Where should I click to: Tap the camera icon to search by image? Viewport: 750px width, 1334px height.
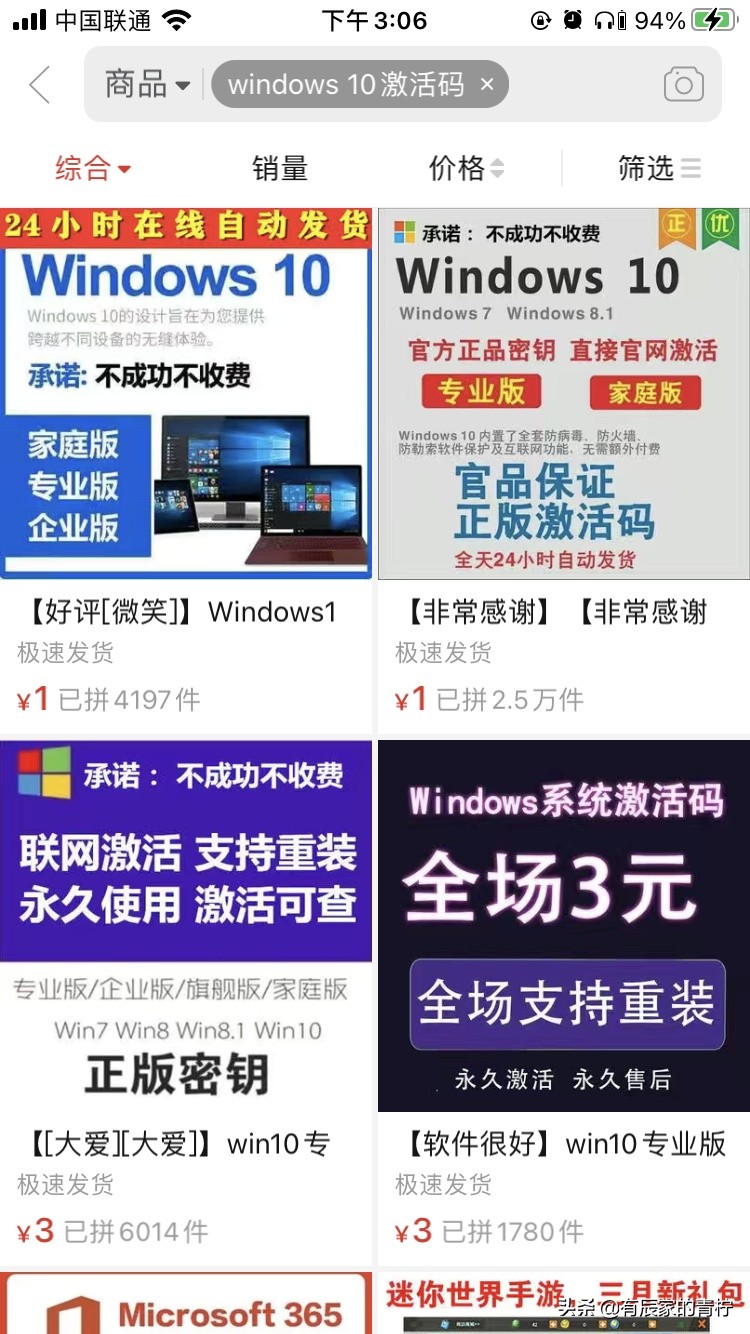pyautogui.click(x=683, y=84)
